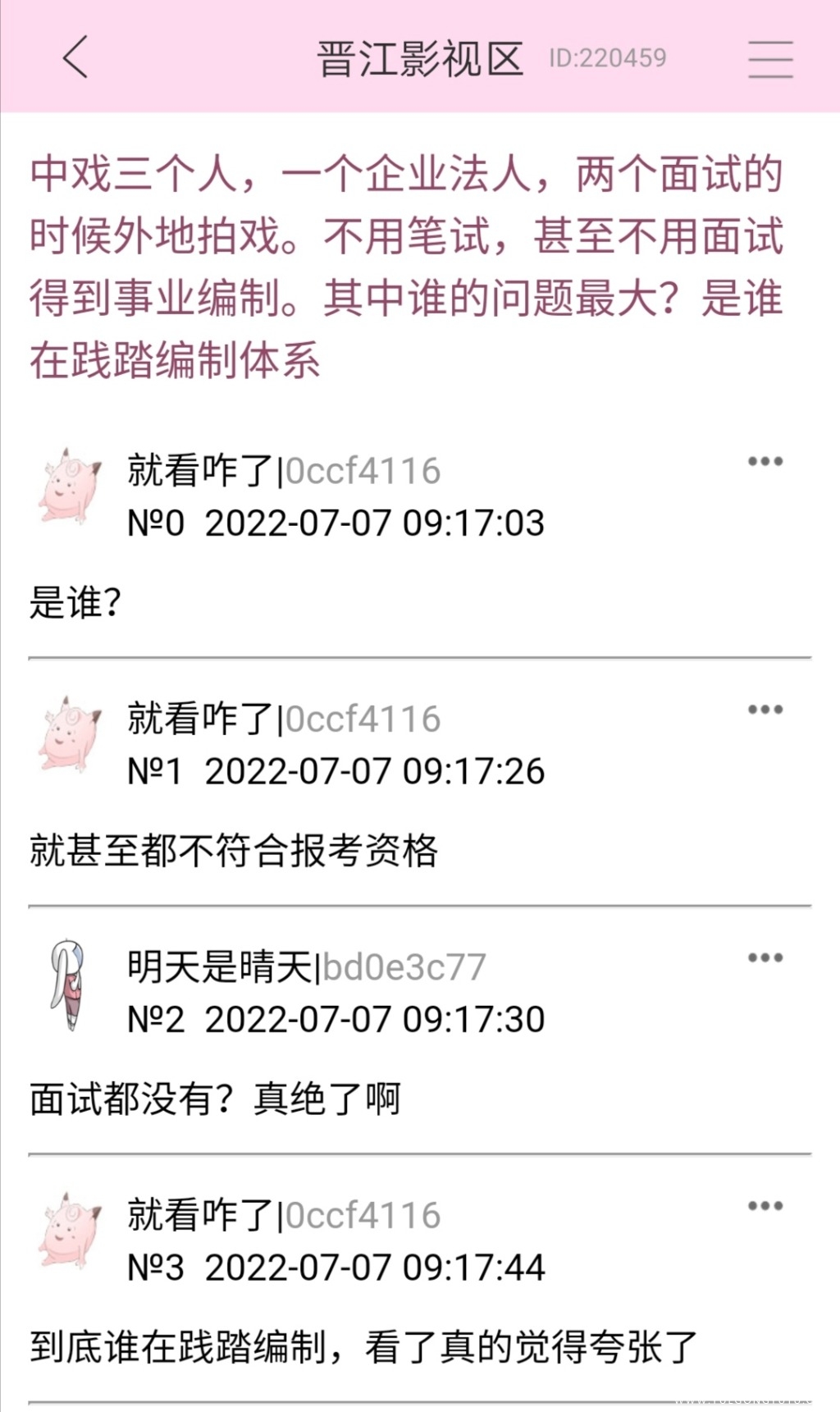Open more options on post №0

click(x=765, y=461)
